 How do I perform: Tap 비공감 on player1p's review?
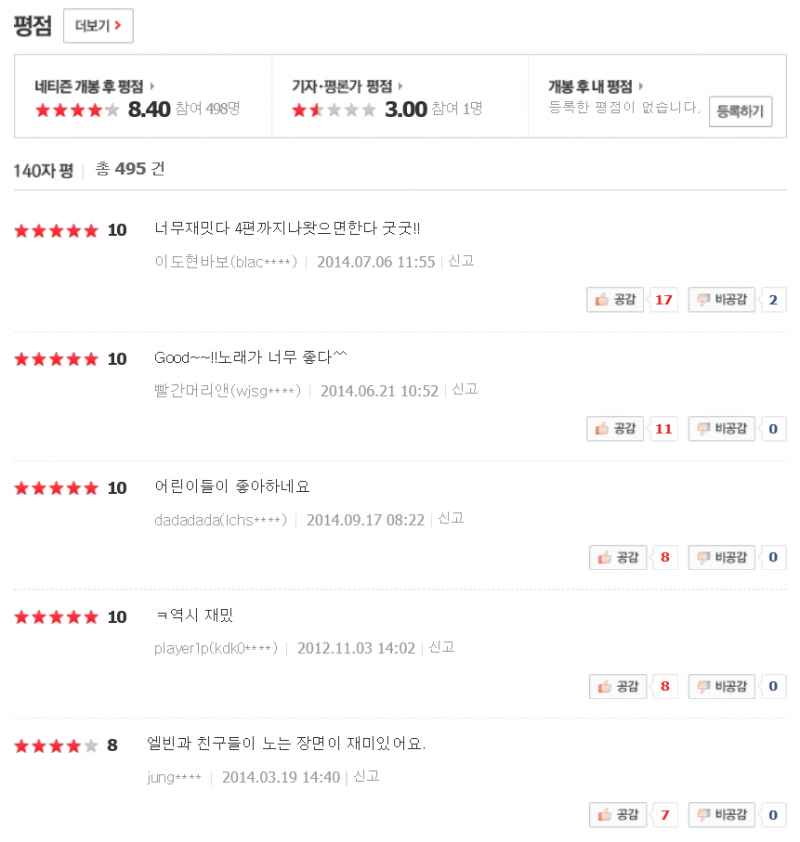722,686
